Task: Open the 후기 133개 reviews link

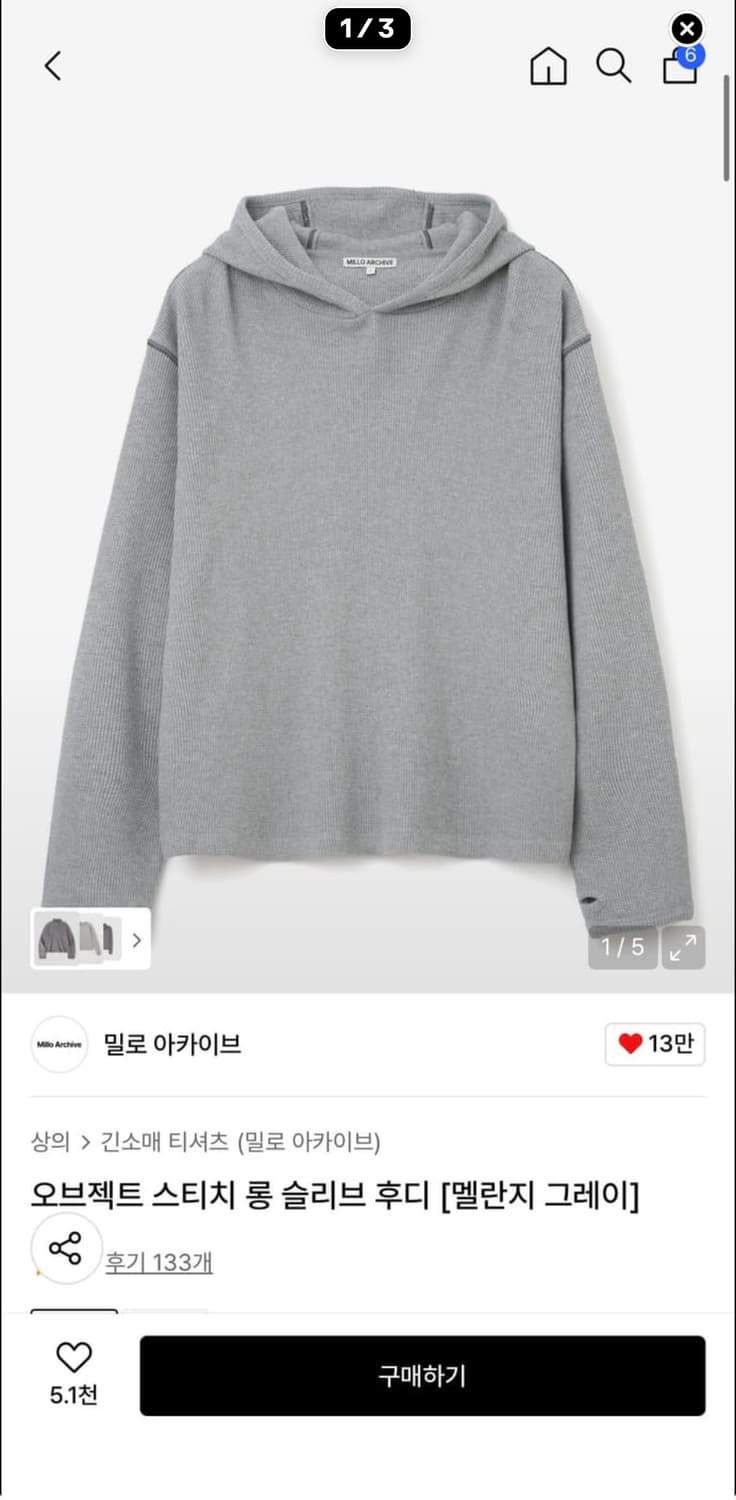Action: (x=160, y=1263)
